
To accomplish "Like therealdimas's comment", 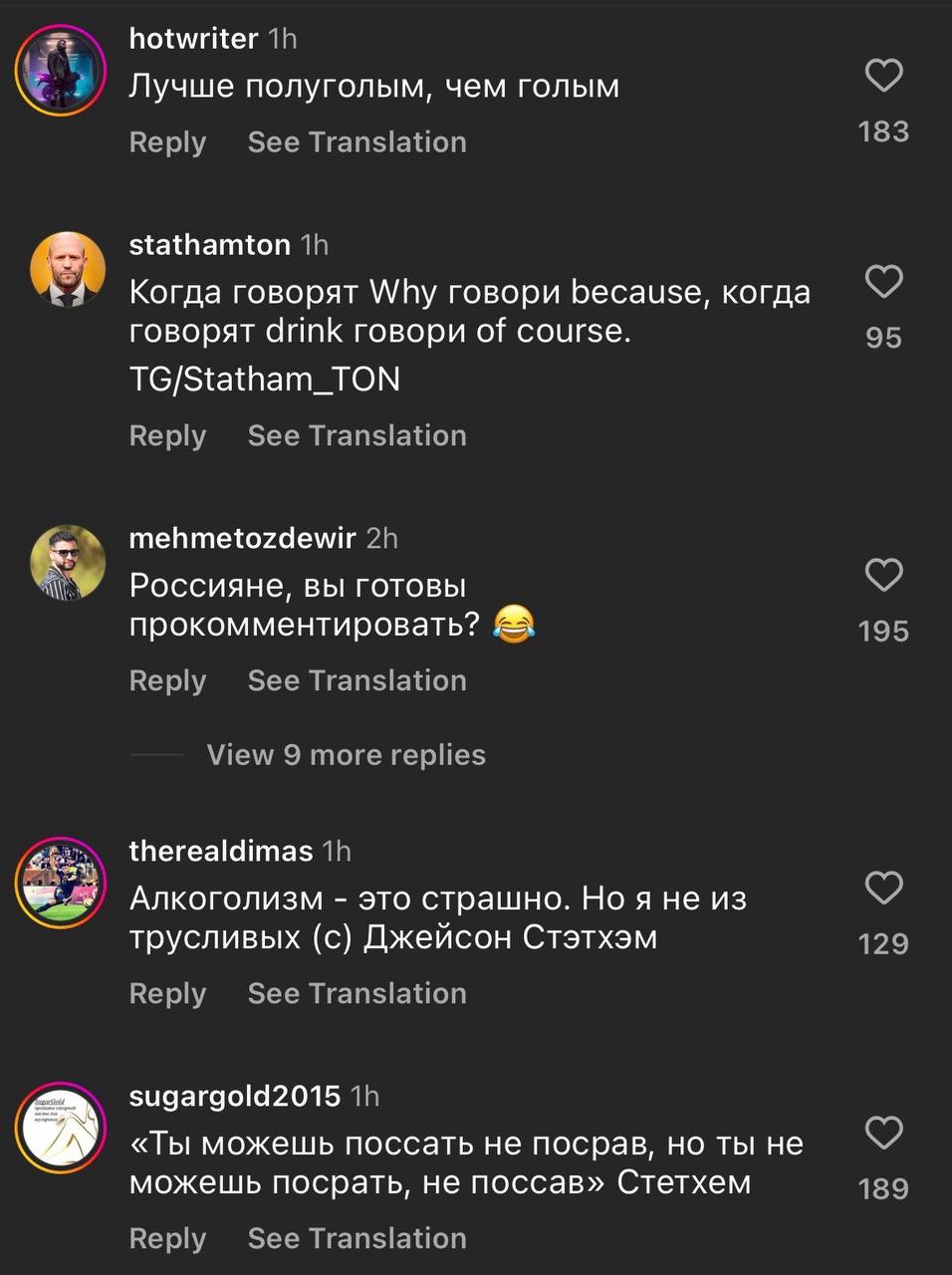I will click(883, 889).
